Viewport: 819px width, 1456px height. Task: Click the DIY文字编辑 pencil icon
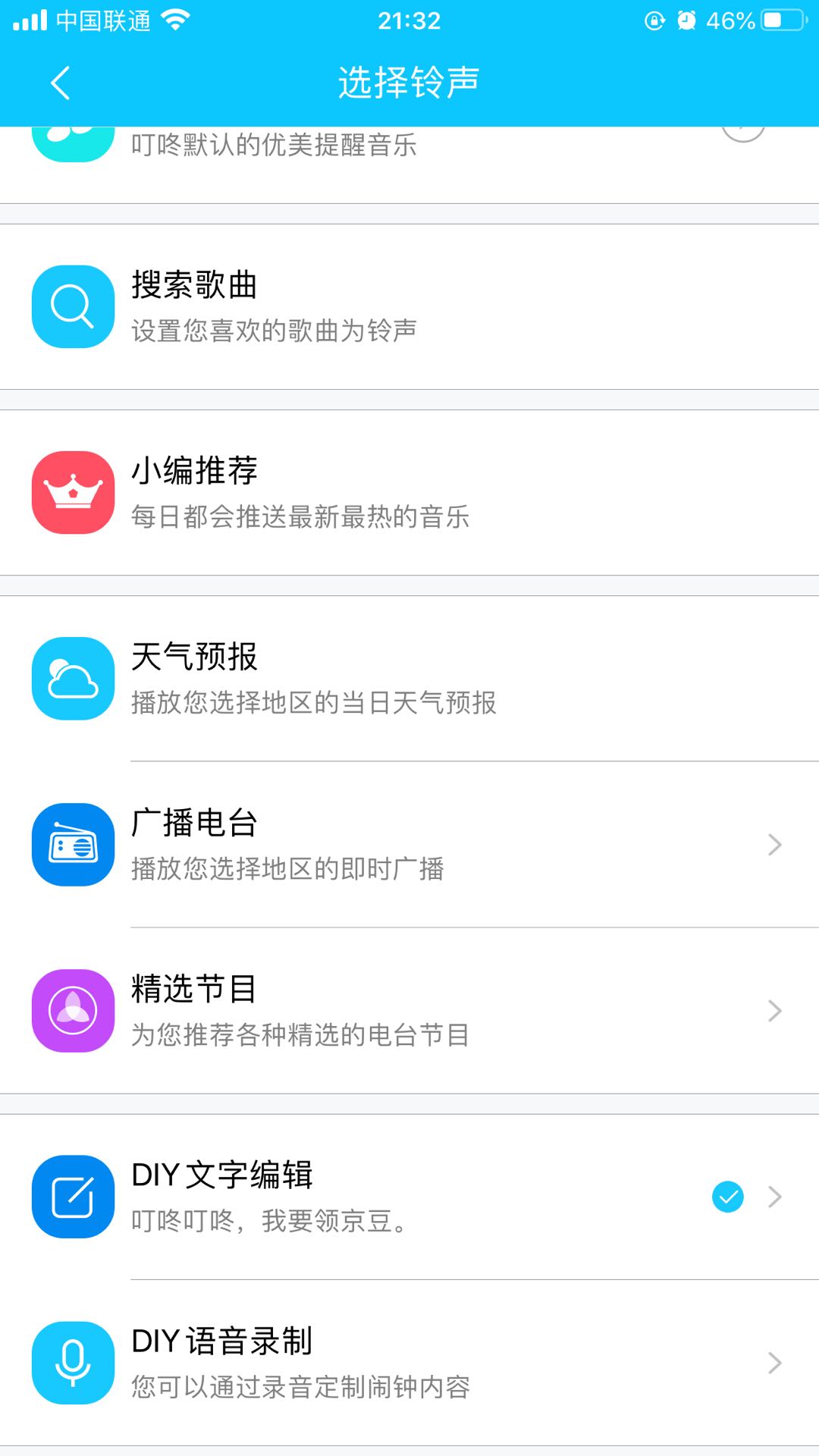[72, 1197]
